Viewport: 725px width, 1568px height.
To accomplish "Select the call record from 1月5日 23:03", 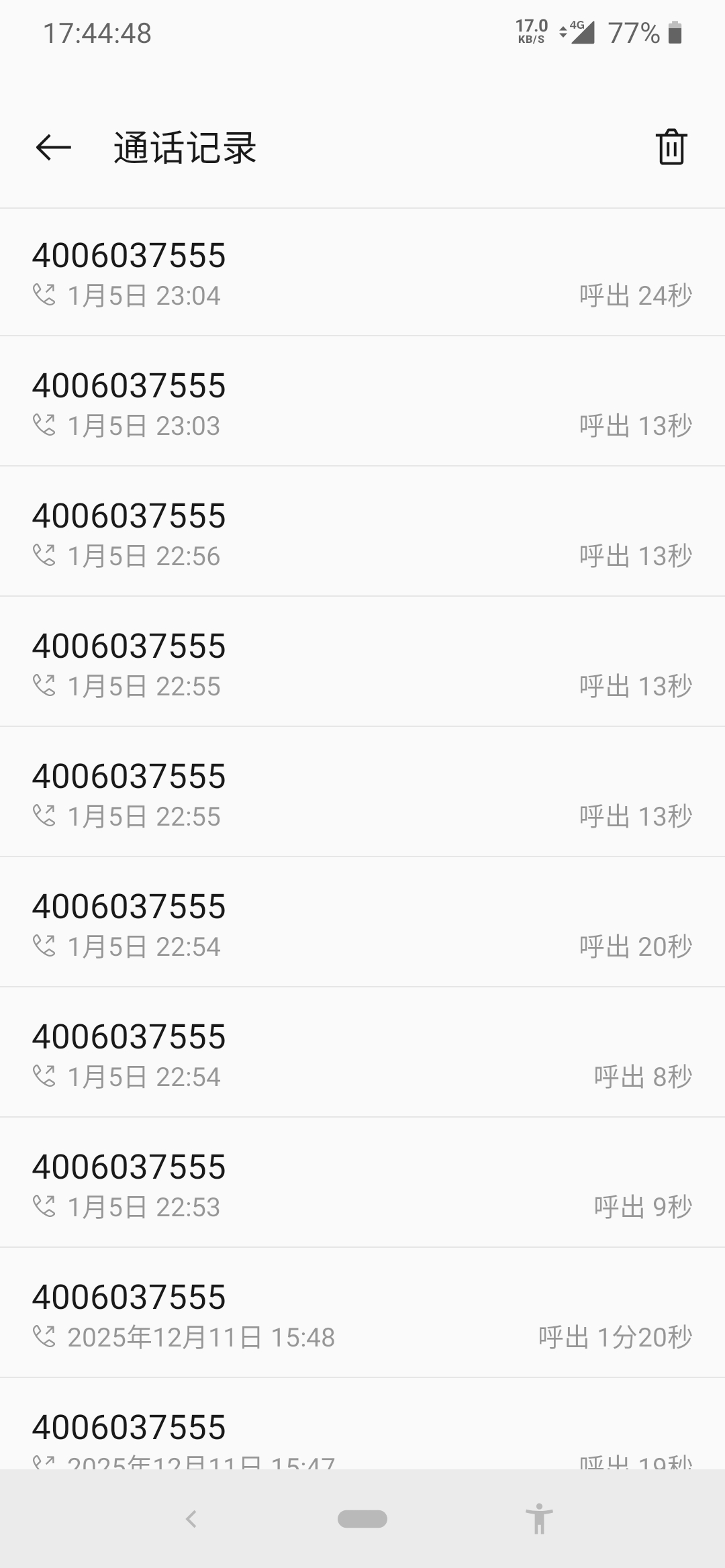I will point(362,403).
